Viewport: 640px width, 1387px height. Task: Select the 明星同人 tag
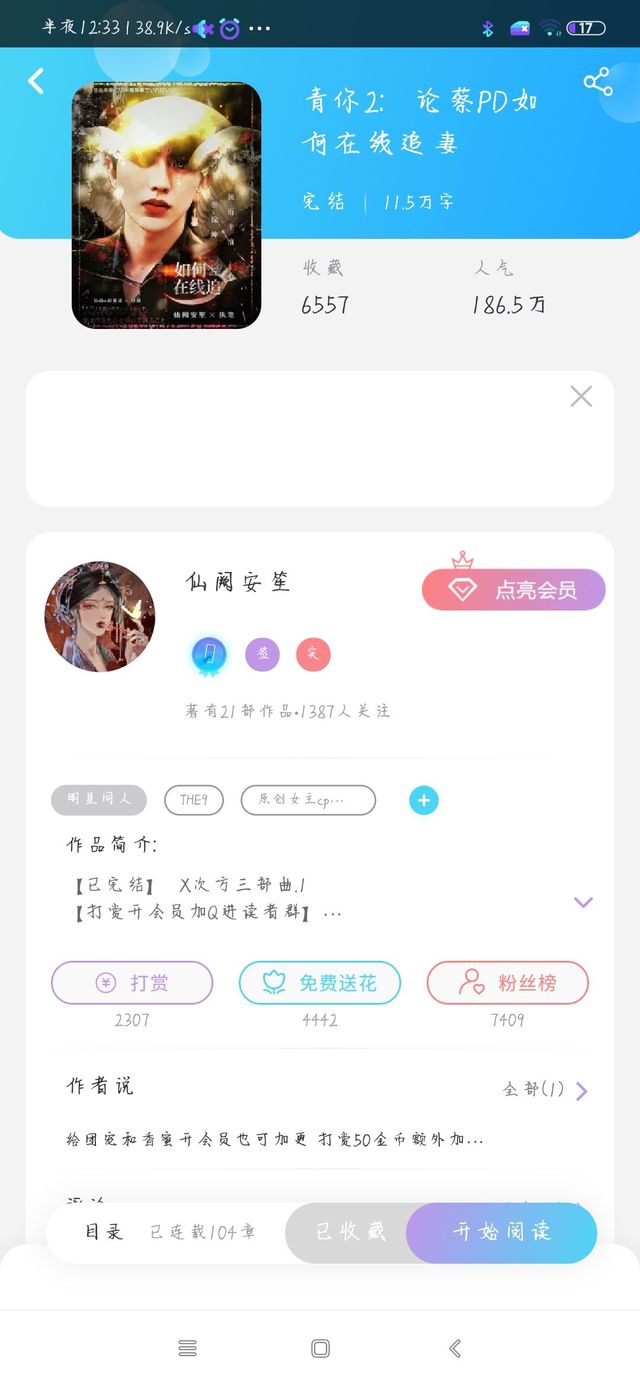[99, 800]
